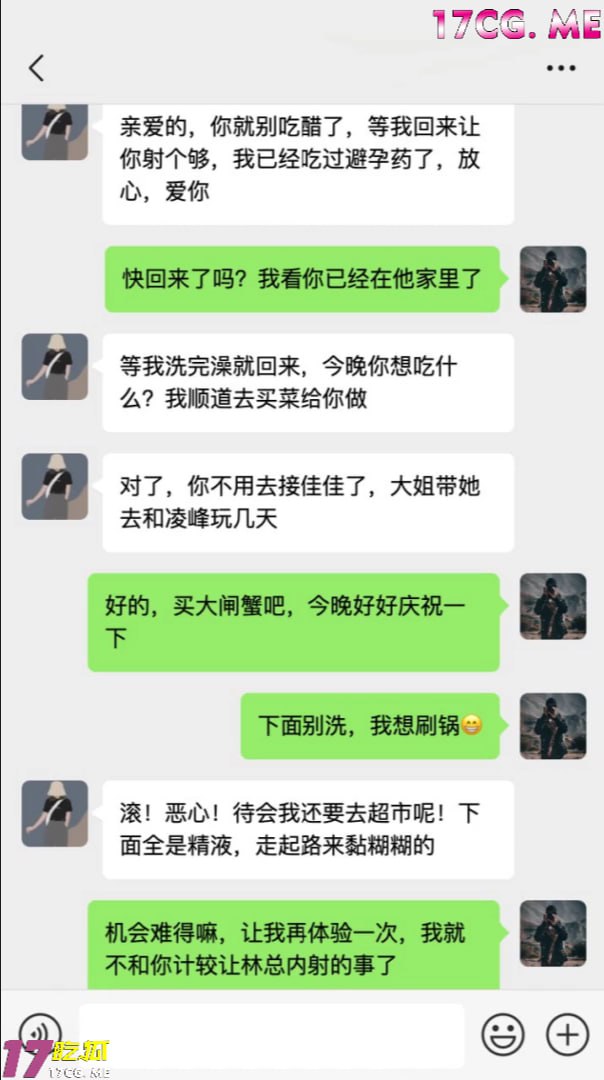Open the plus attachments panel
This screenshot has width=604, height=1080.
(x=567, y=1034)
